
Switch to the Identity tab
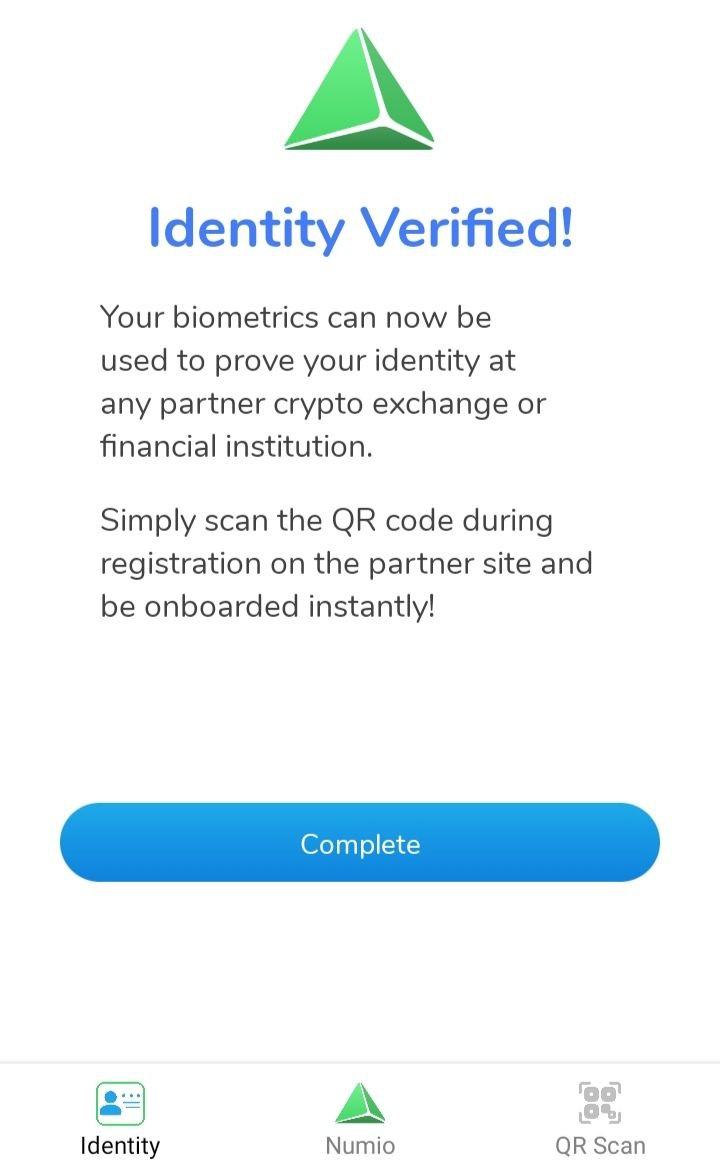tap(120, 1118)
